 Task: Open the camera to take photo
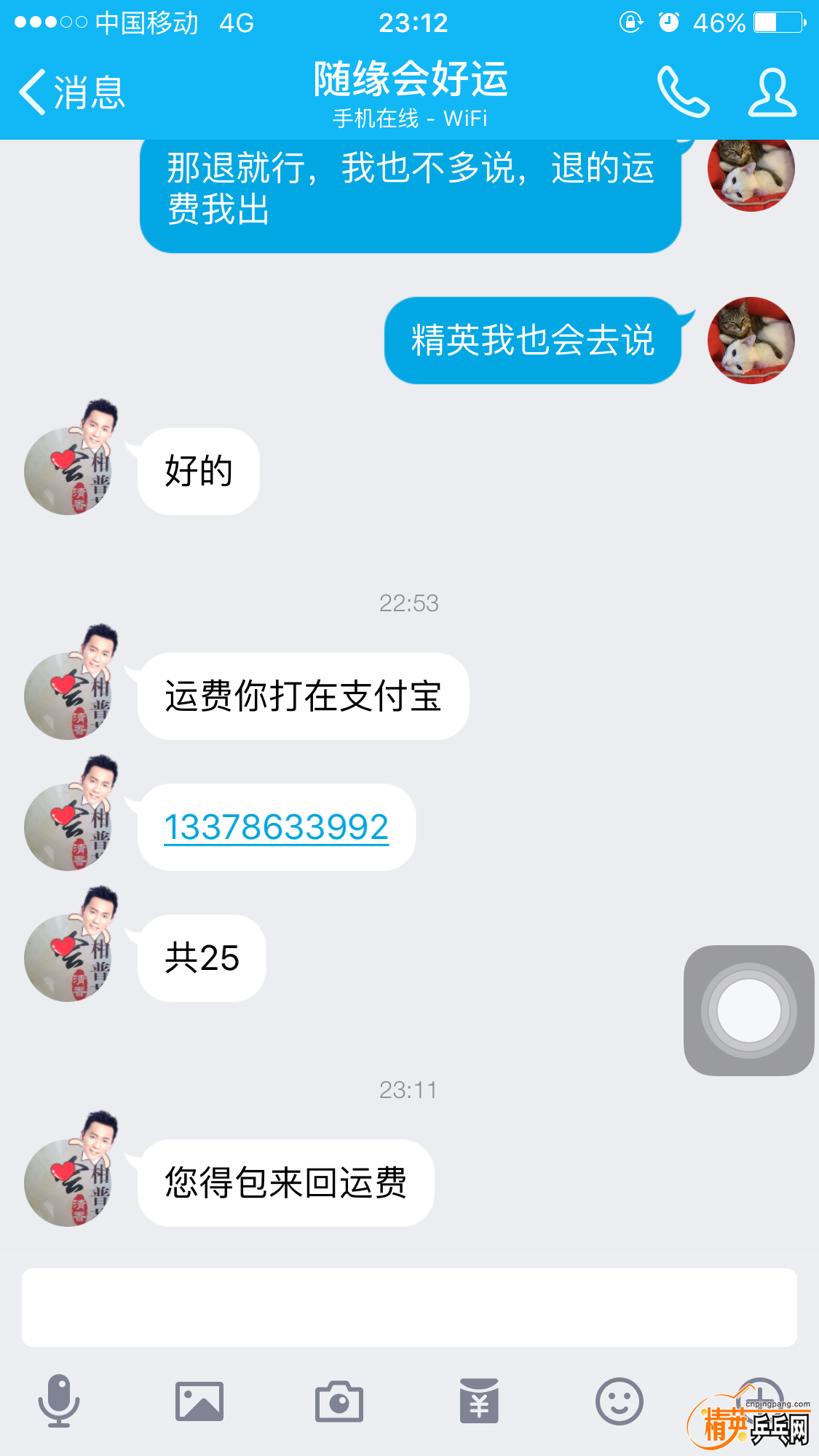point(339,1401)
